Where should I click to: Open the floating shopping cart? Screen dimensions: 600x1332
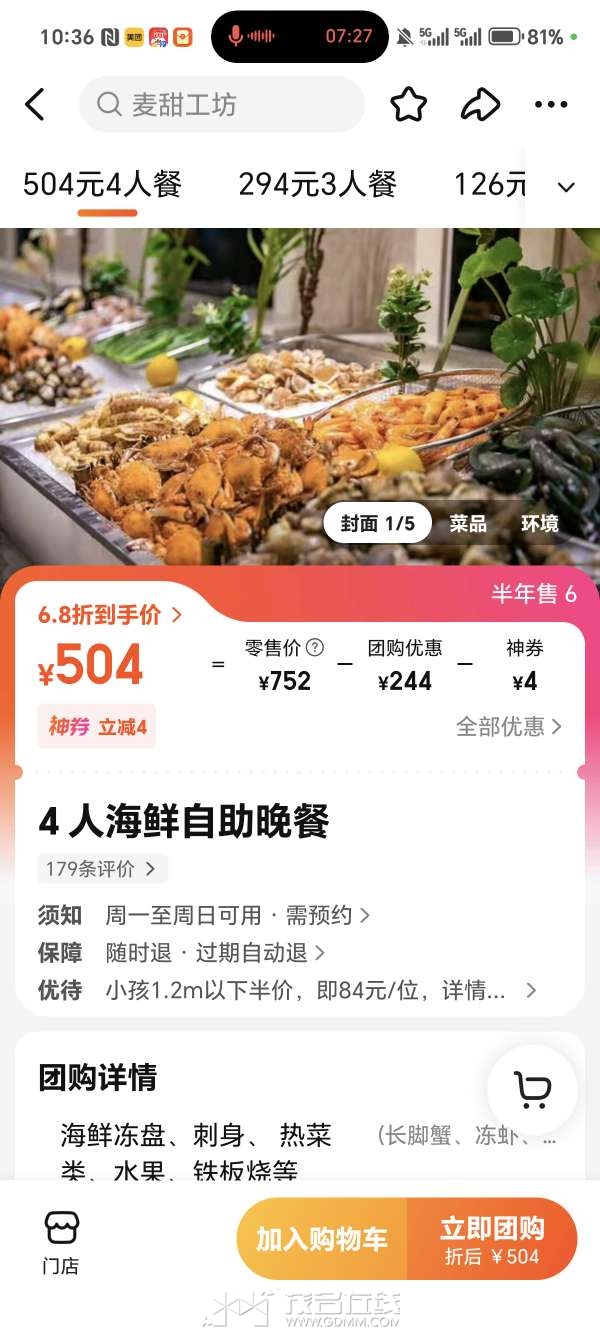tap(532, 1090)
